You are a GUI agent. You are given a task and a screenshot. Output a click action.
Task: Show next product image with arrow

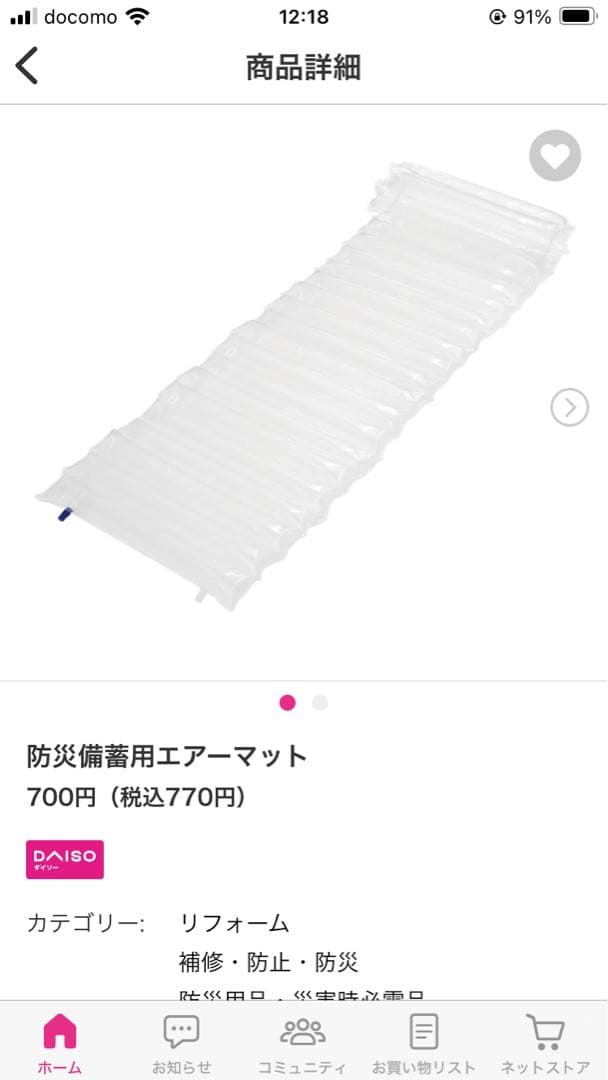[569, 407]
